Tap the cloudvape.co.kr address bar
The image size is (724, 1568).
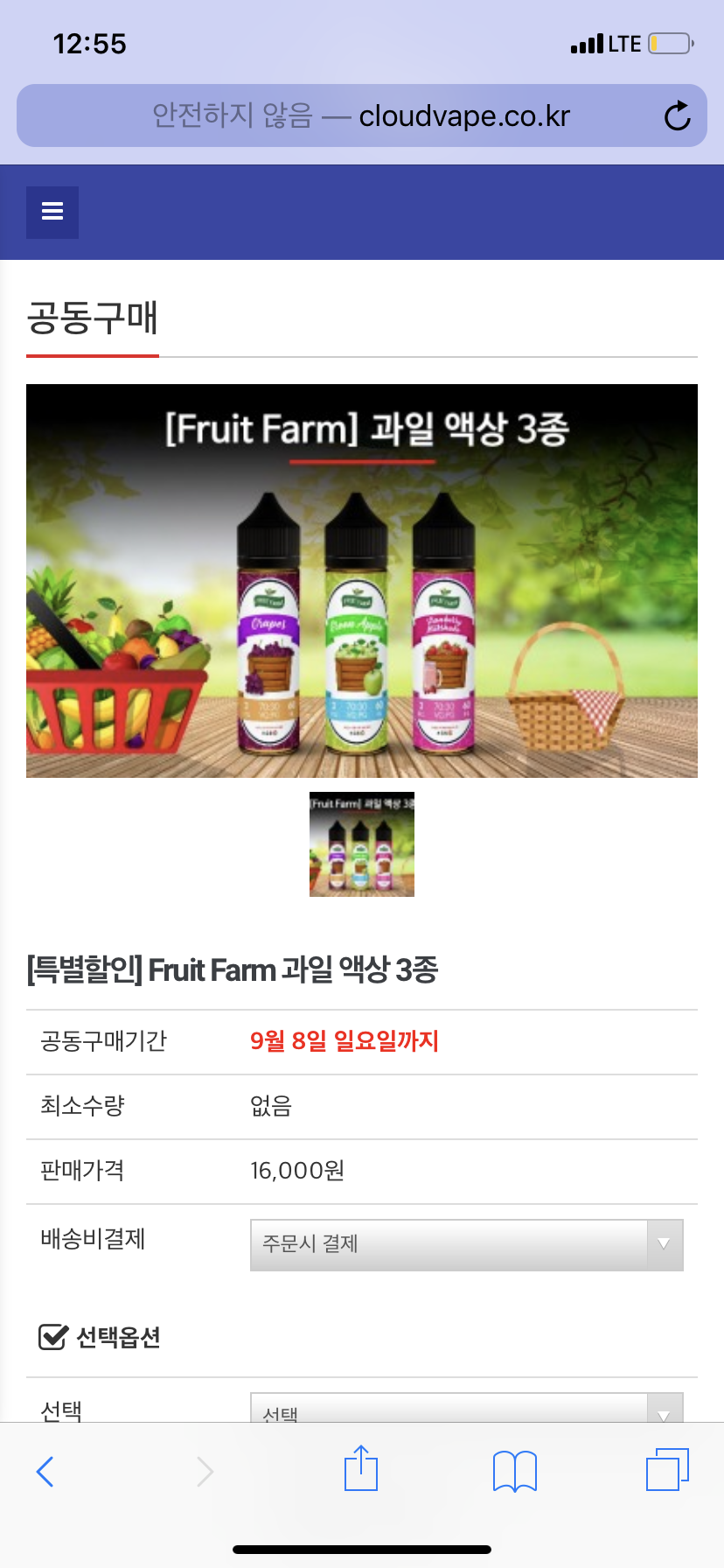pyautogui.click(x=360, y=116)
